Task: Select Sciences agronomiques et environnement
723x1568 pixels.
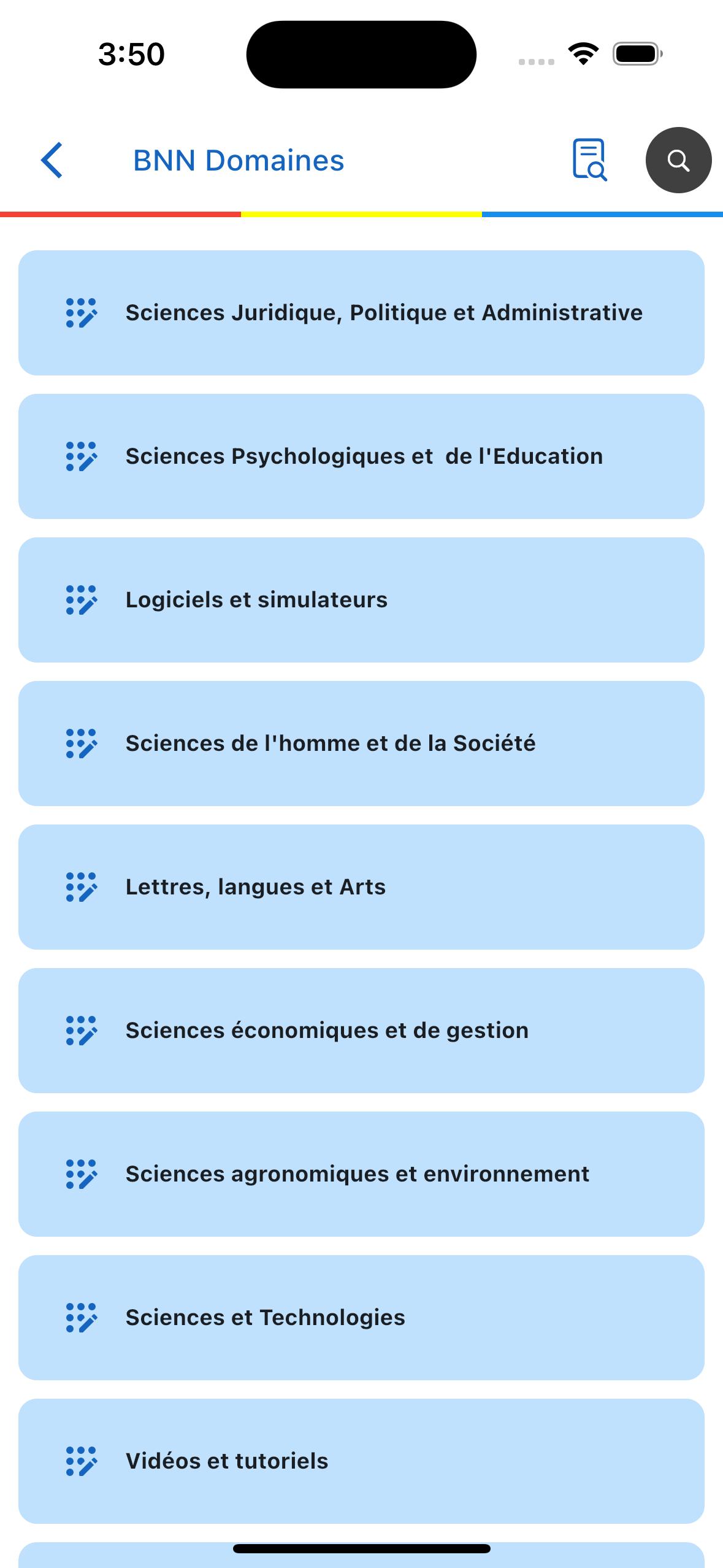Action: 361,1174
